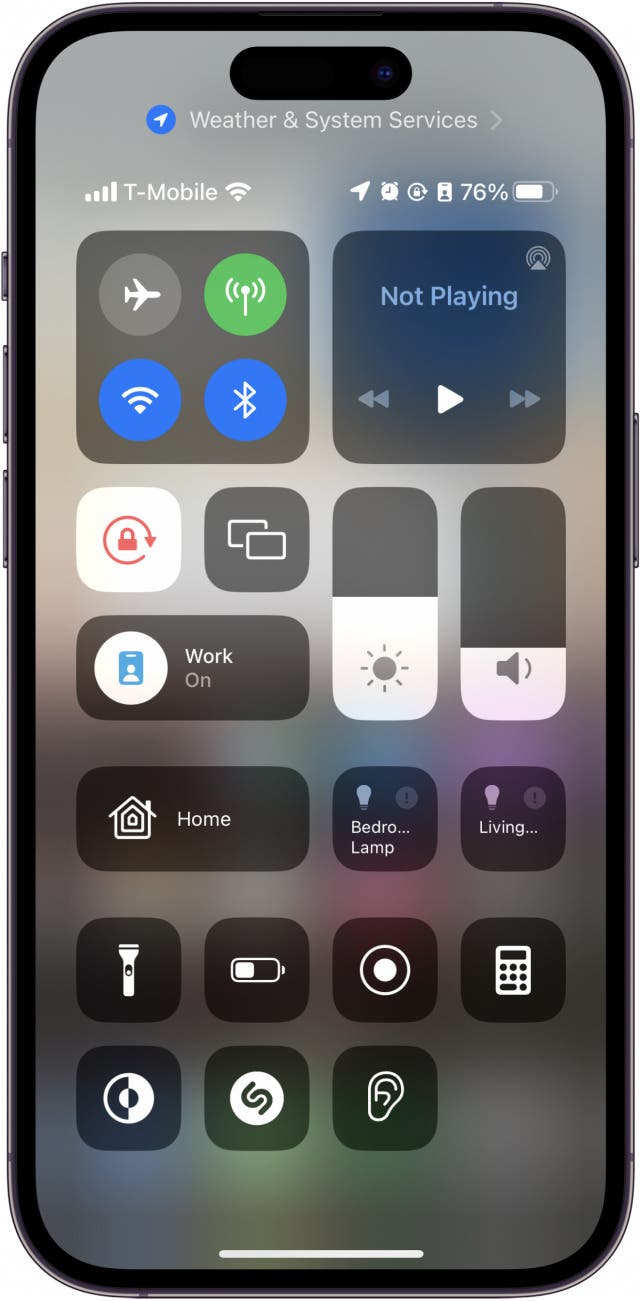Image resolution: width=642 pixels, height=1301 pixels.
Task: Unlock portrait orientation lock
Action: point(129,540)
